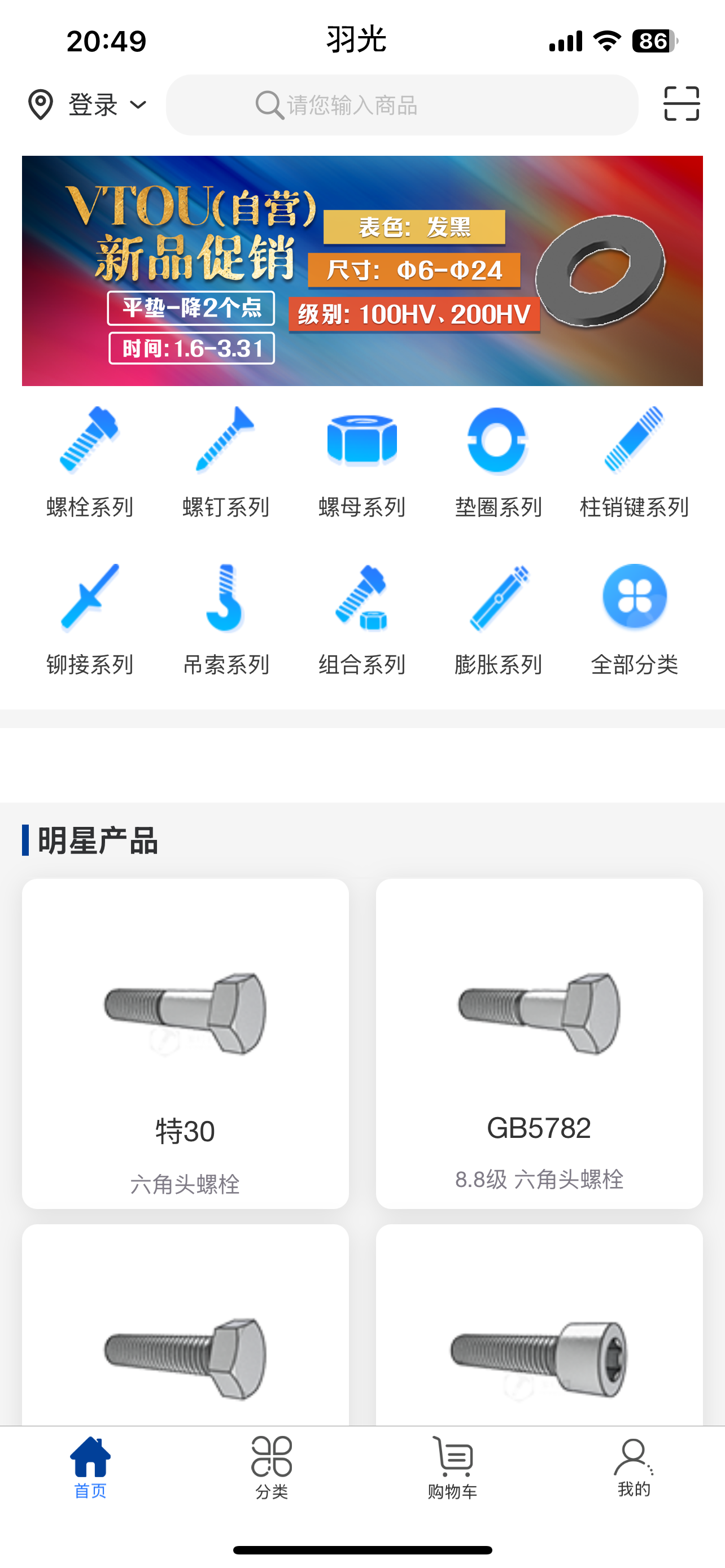Select 吊索系列 category

[x=226, y=619]
